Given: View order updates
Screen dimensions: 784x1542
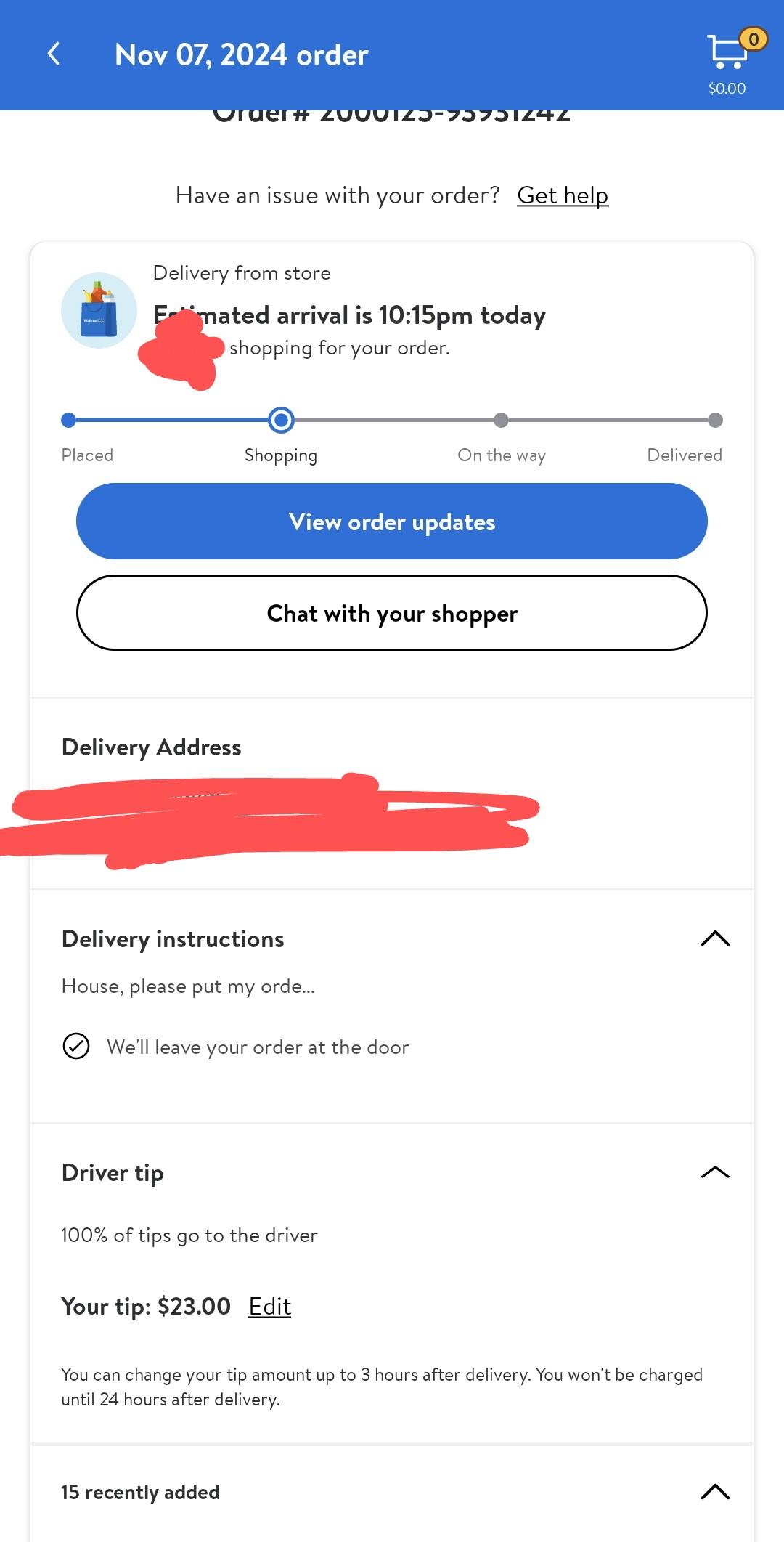Looking at the screenshot, I should (x=392, y=522).
